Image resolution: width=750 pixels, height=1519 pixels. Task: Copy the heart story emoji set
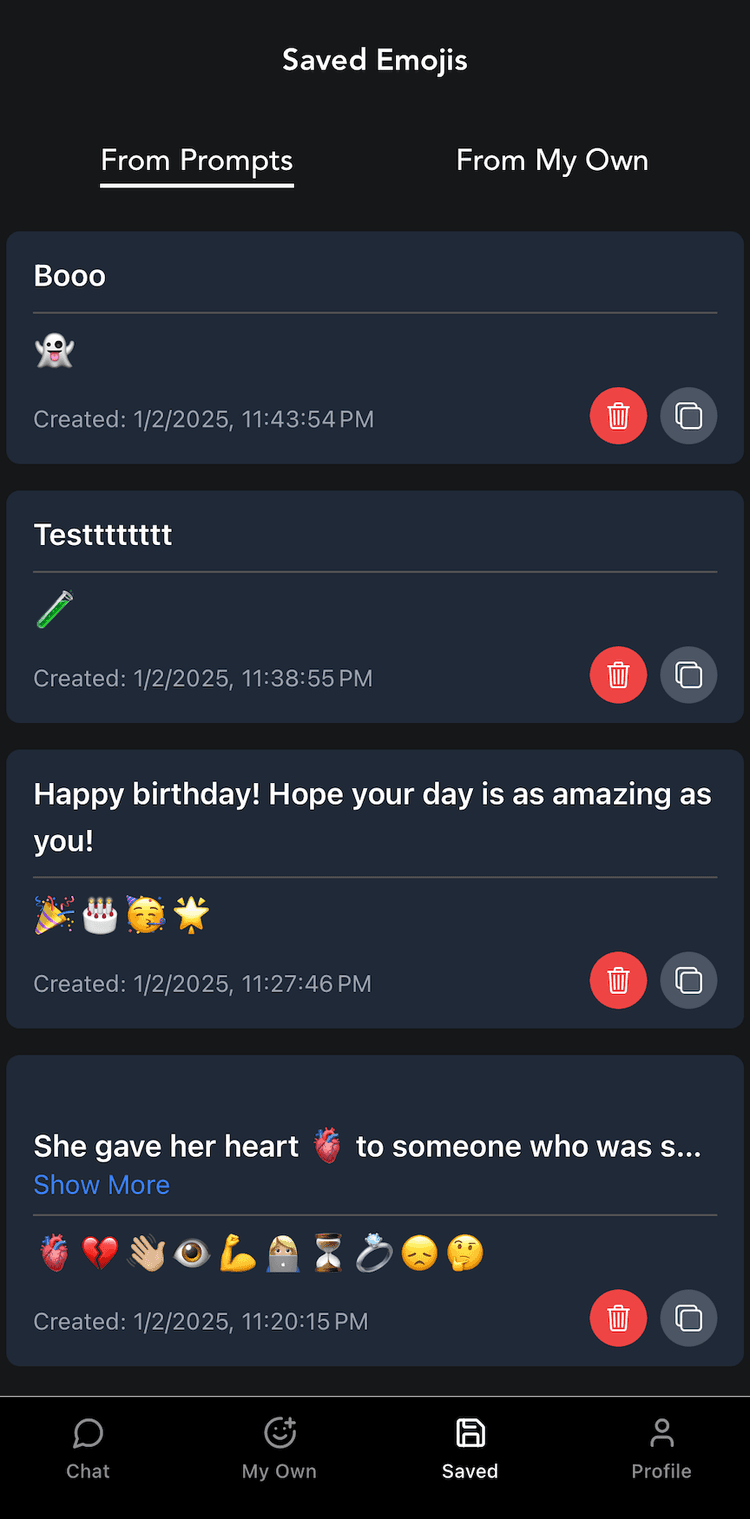coord(689,1318)
